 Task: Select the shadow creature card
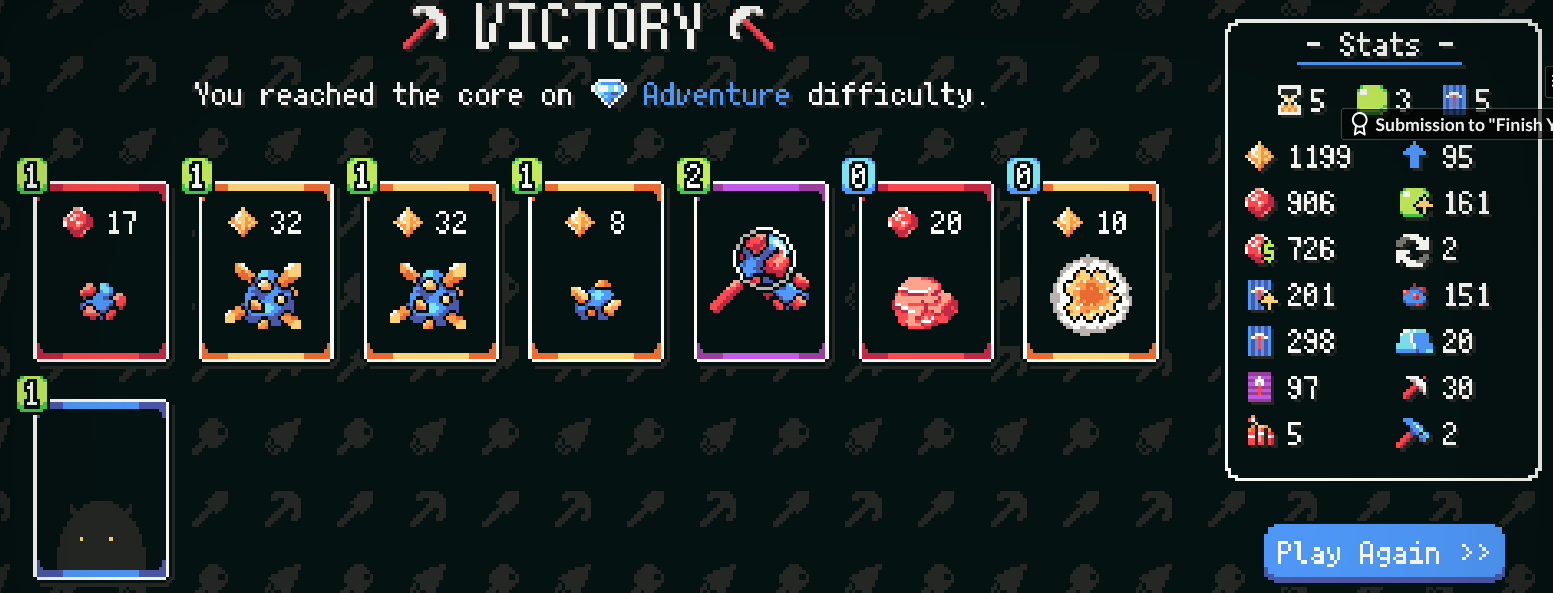tap(101, 490)
